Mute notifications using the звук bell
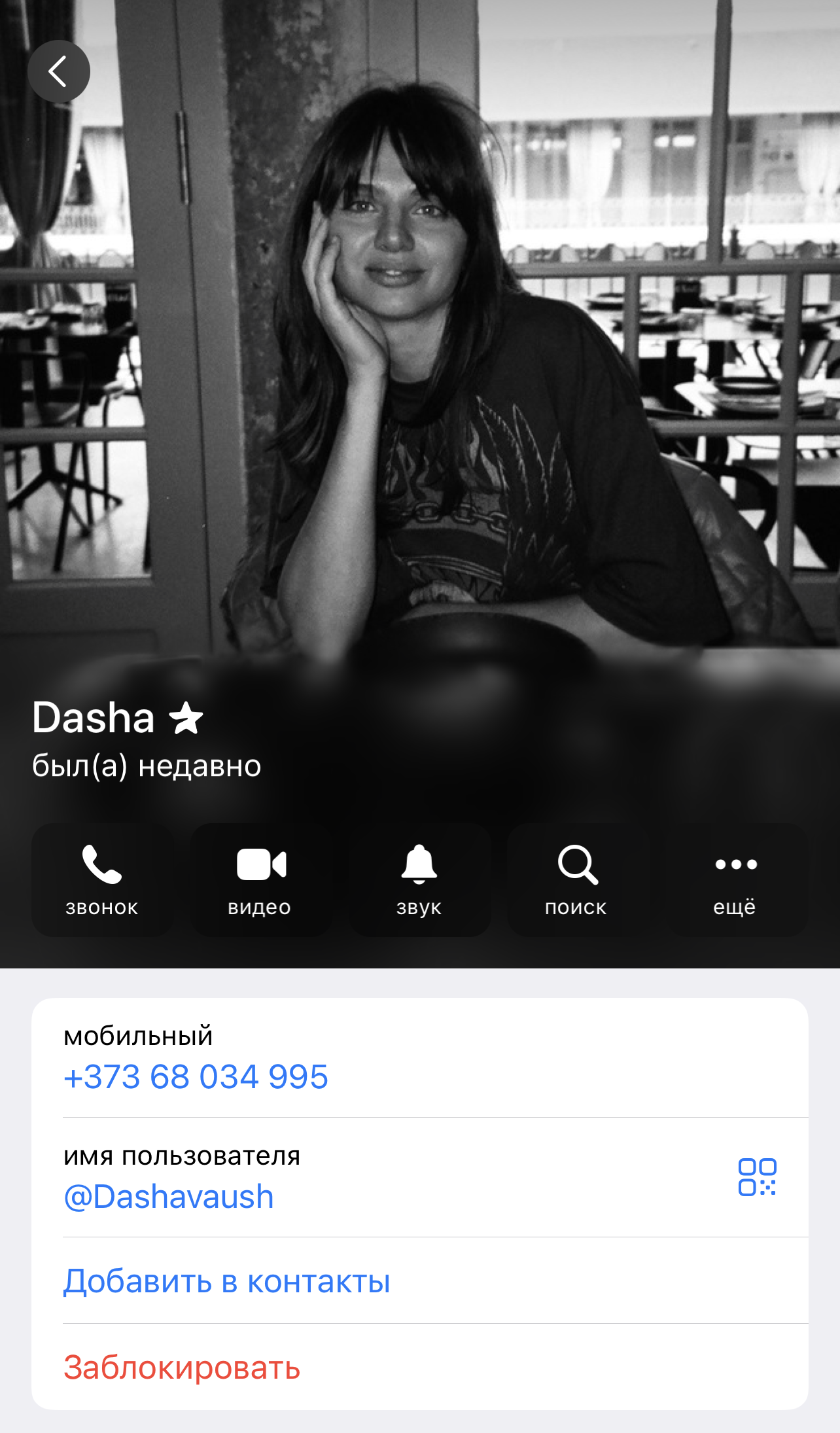The height and width of the screenshot is (1433, 840). pos(419,879)
